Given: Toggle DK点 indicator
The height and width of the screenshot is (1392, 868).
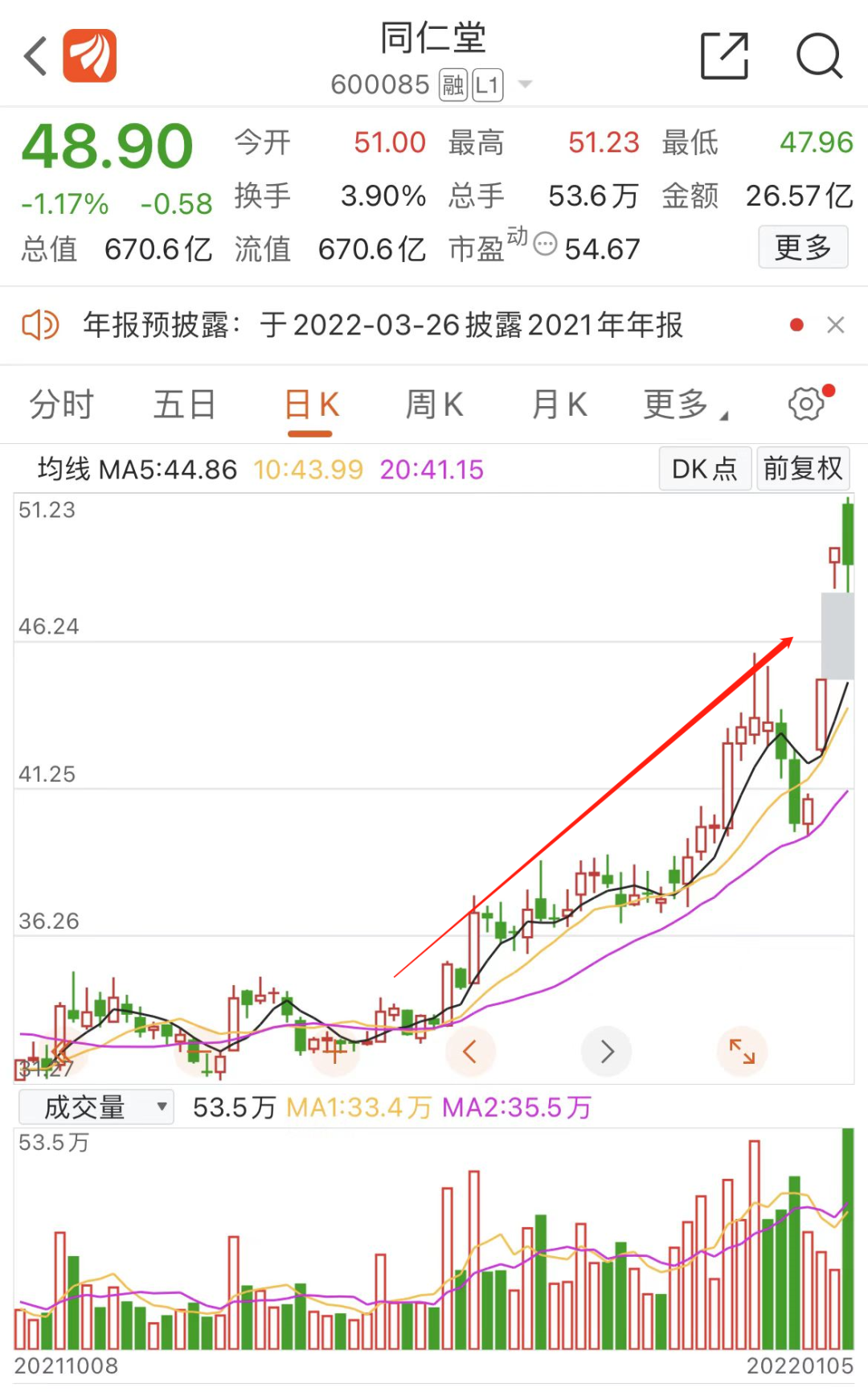Looking at the screenshot, I should pos(705,469).
